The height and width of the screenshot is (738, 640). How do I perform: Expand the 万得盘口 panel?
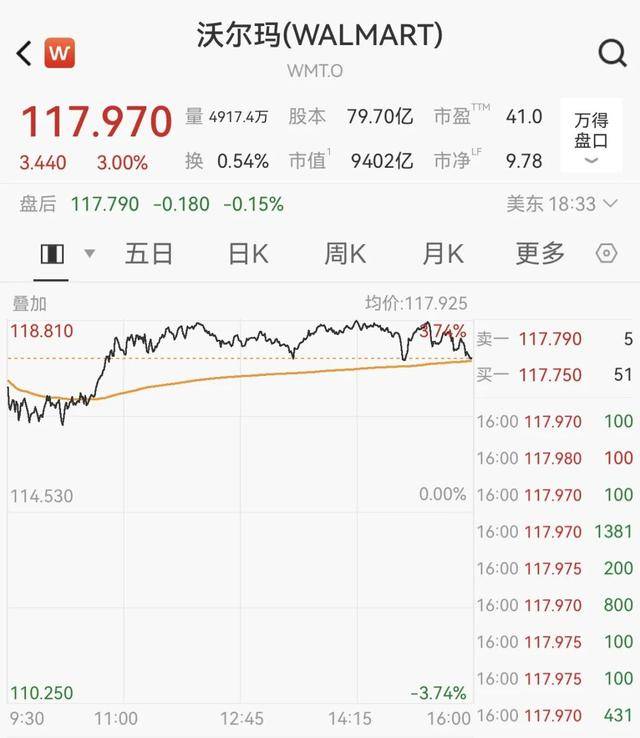click(590, 138)
